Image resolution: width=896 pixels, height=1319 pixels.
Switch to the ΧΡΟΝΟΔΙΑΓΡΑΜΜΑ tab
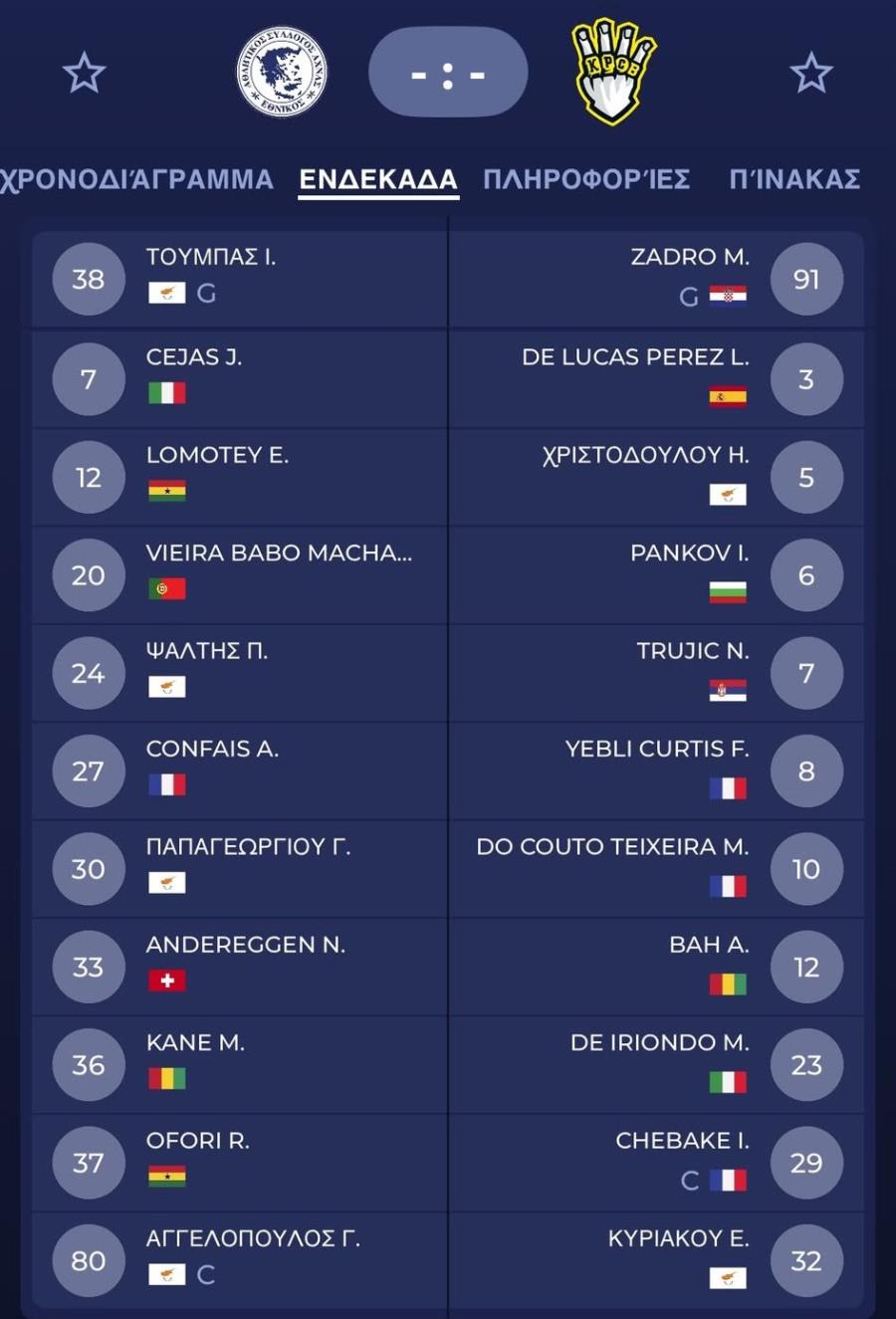tap(137, 179)
